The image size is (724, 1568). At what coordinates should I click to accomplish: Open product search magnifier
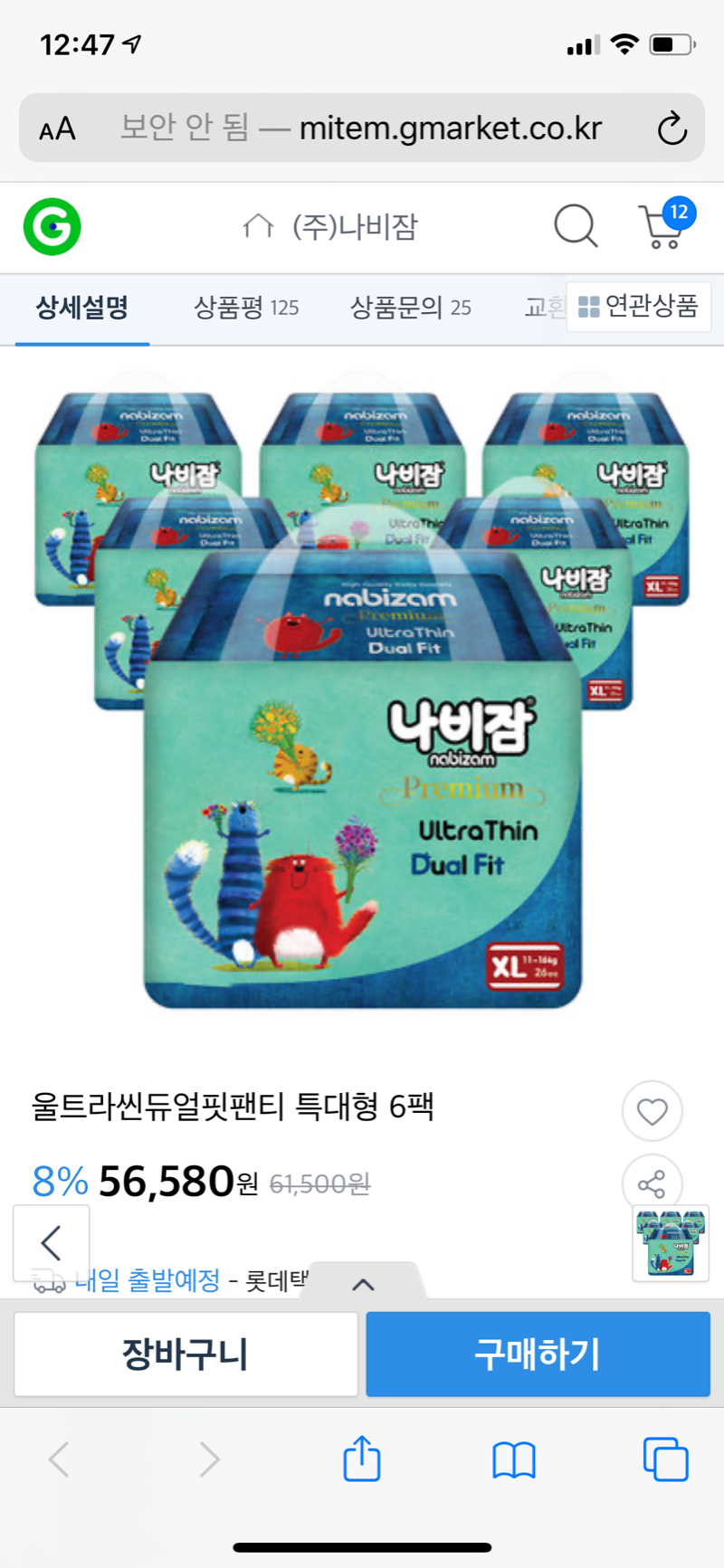point(576,225)
